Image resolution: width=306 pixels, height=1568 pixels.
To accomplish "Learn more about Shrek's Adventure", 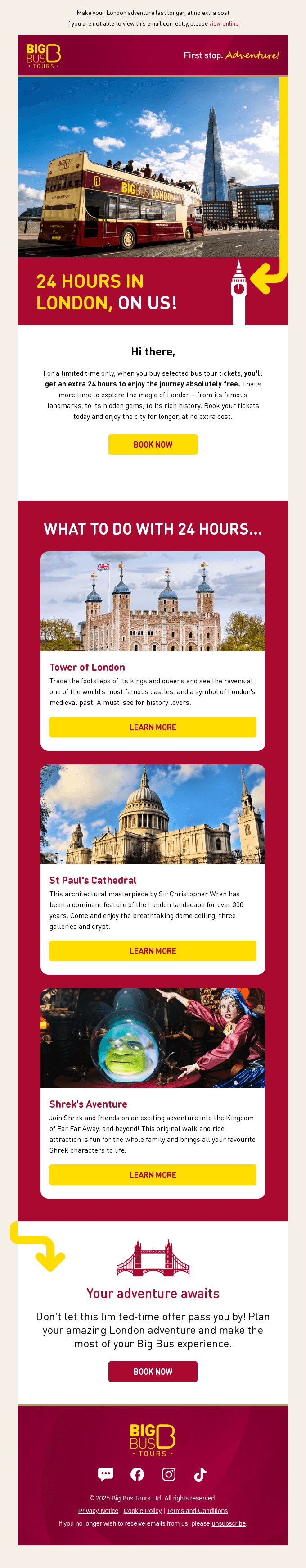I will pyautogui.click(x=153, y=1174).
